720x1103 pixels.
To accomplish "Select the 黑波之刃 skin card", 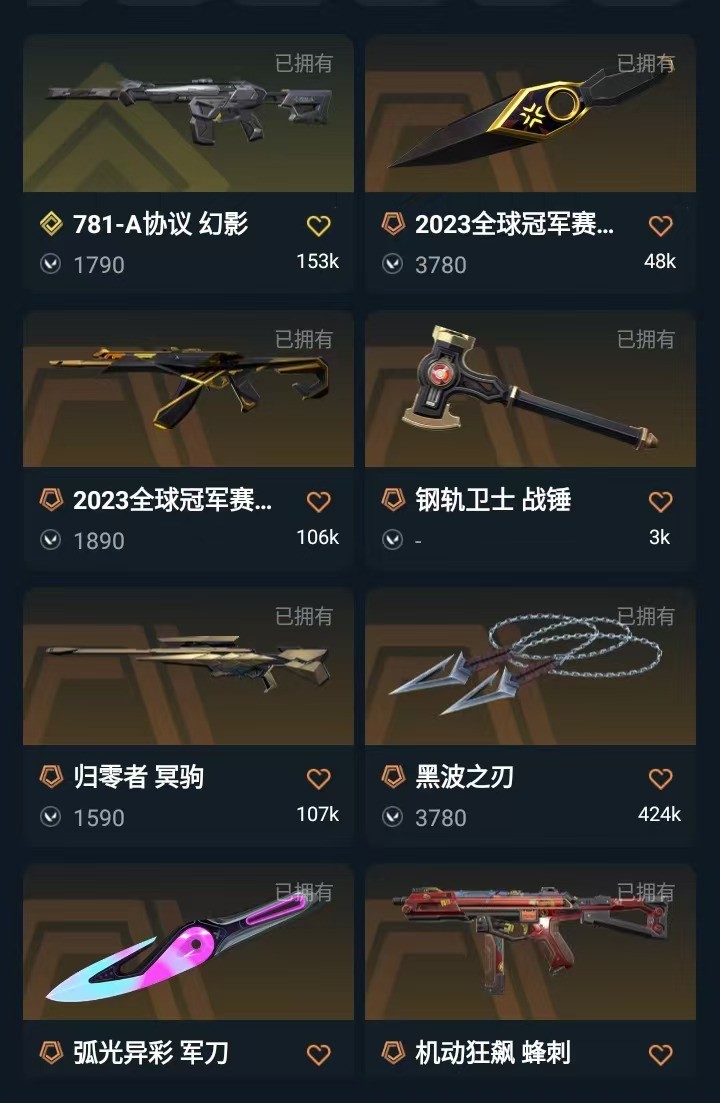I will coord(530,668).
